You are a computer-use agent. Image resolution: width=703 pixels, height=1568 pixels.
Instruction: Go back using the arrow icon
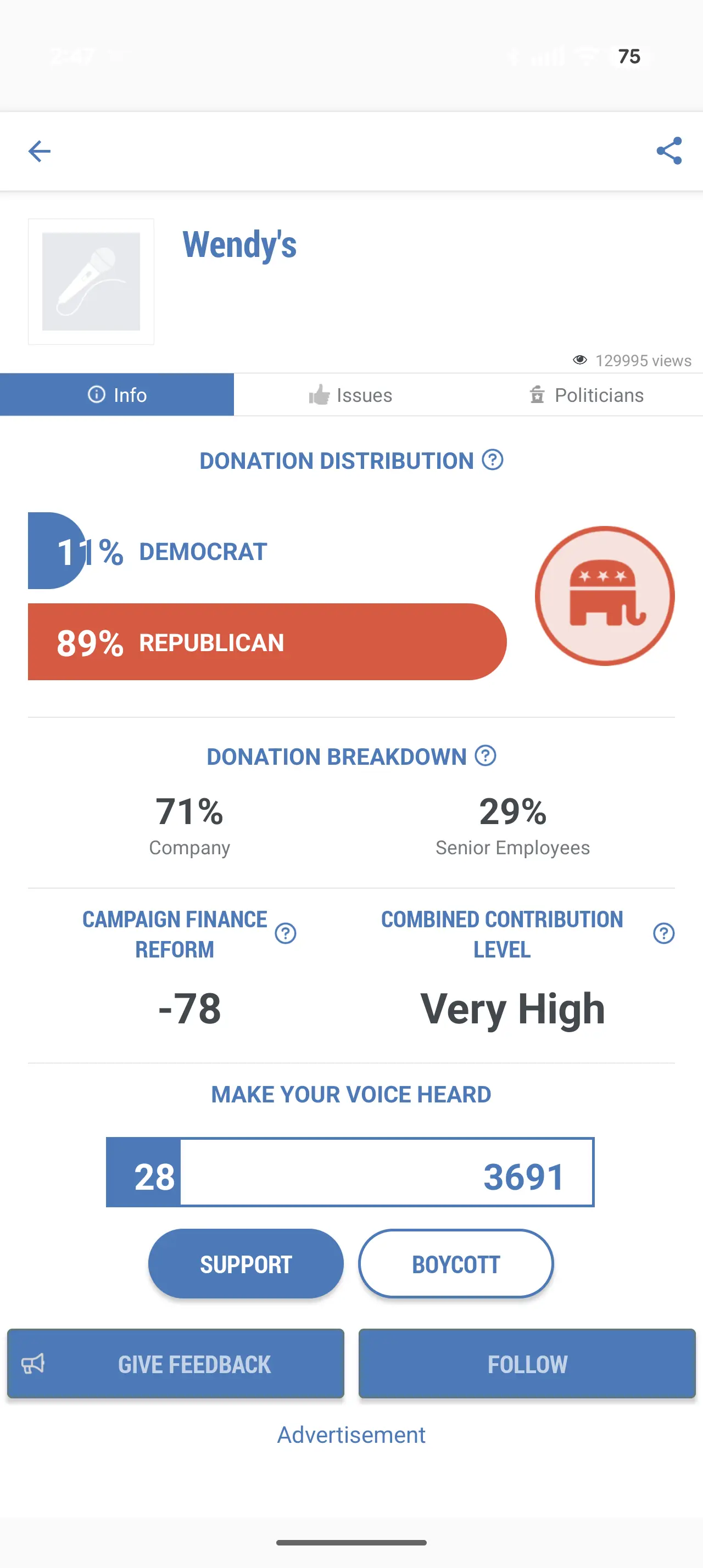coord(40,152)
